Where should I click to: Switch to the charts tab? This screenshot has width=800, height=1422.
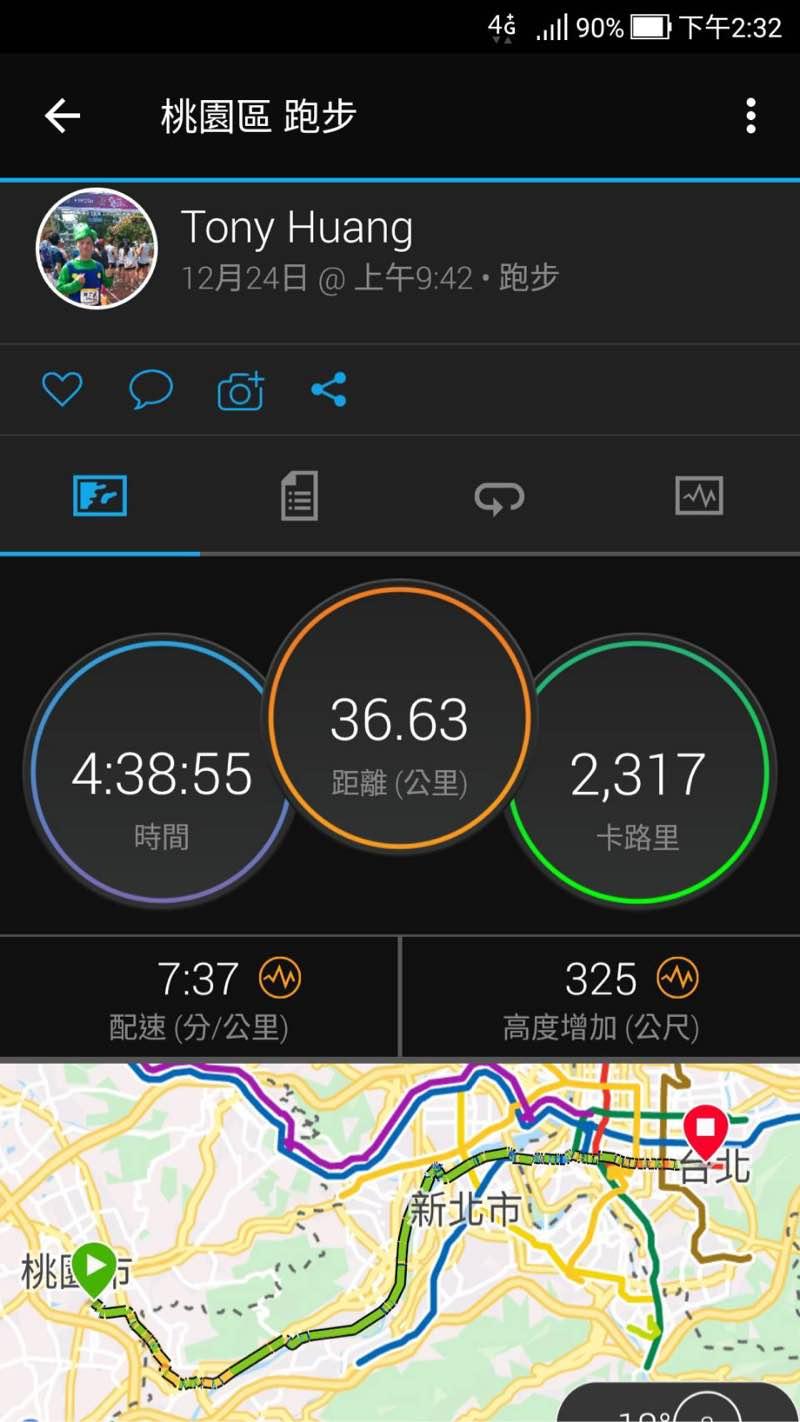point(699,495)
